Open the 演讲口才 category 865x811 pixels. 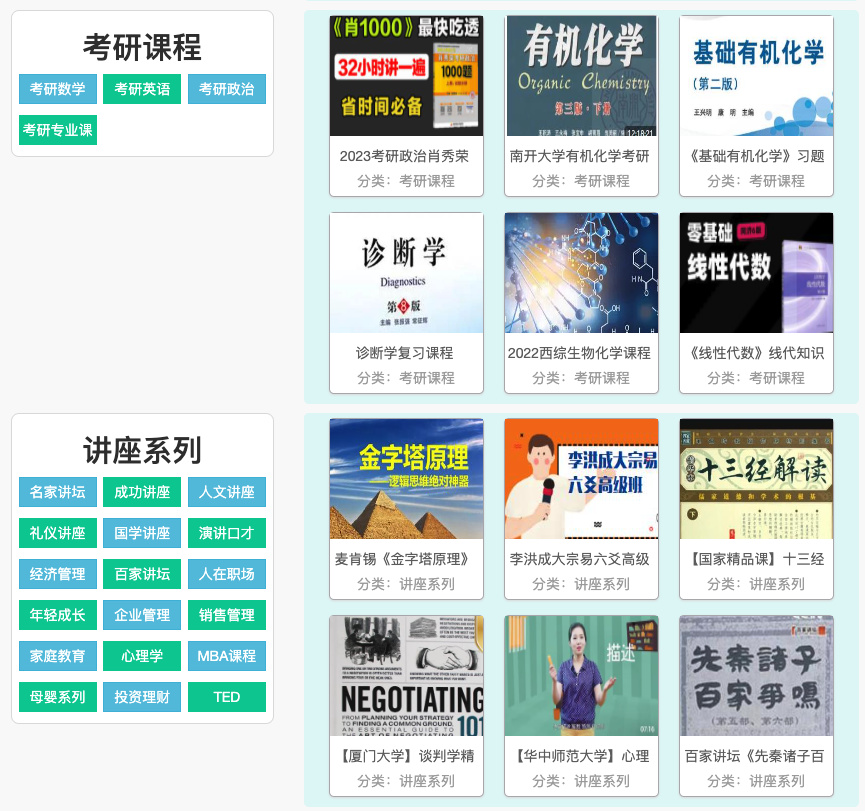pyautogui.click(x=226, y=533)
